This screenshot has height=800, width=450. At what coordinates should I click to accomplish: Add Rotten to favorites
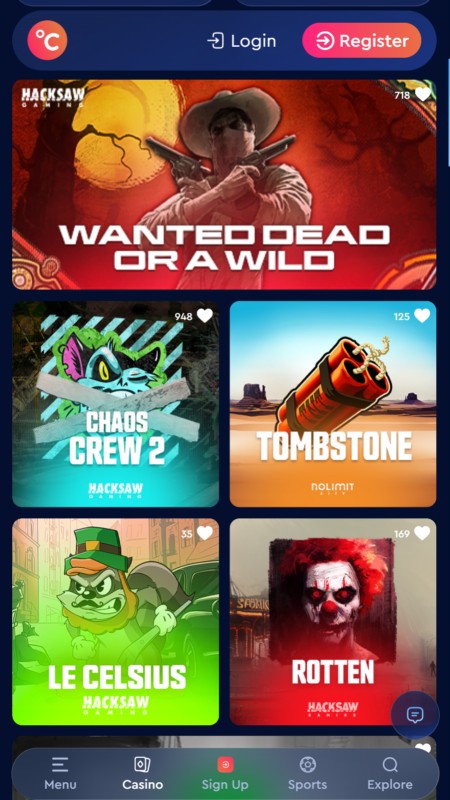coord(422,534)
